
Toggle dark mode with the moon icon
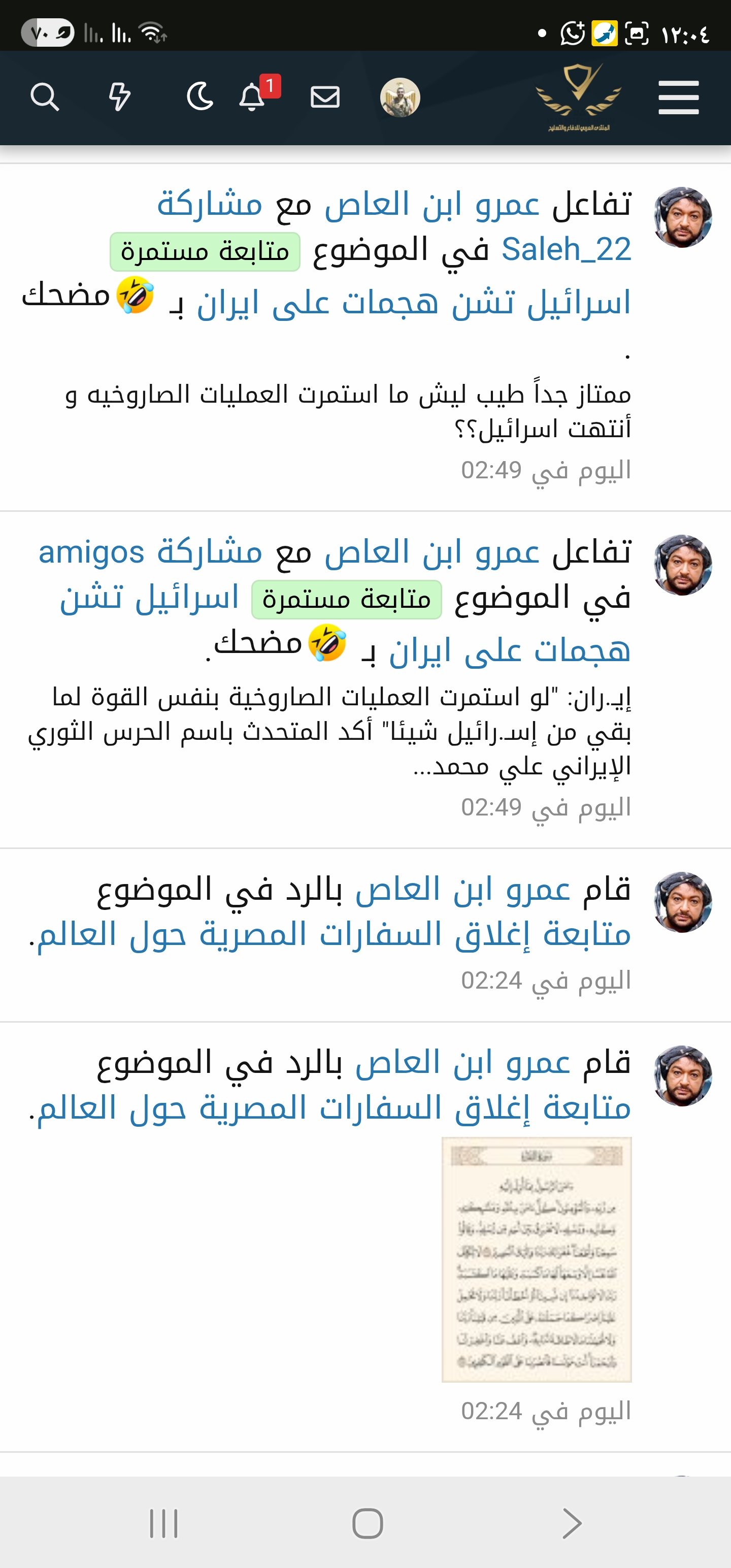point(200,97)
